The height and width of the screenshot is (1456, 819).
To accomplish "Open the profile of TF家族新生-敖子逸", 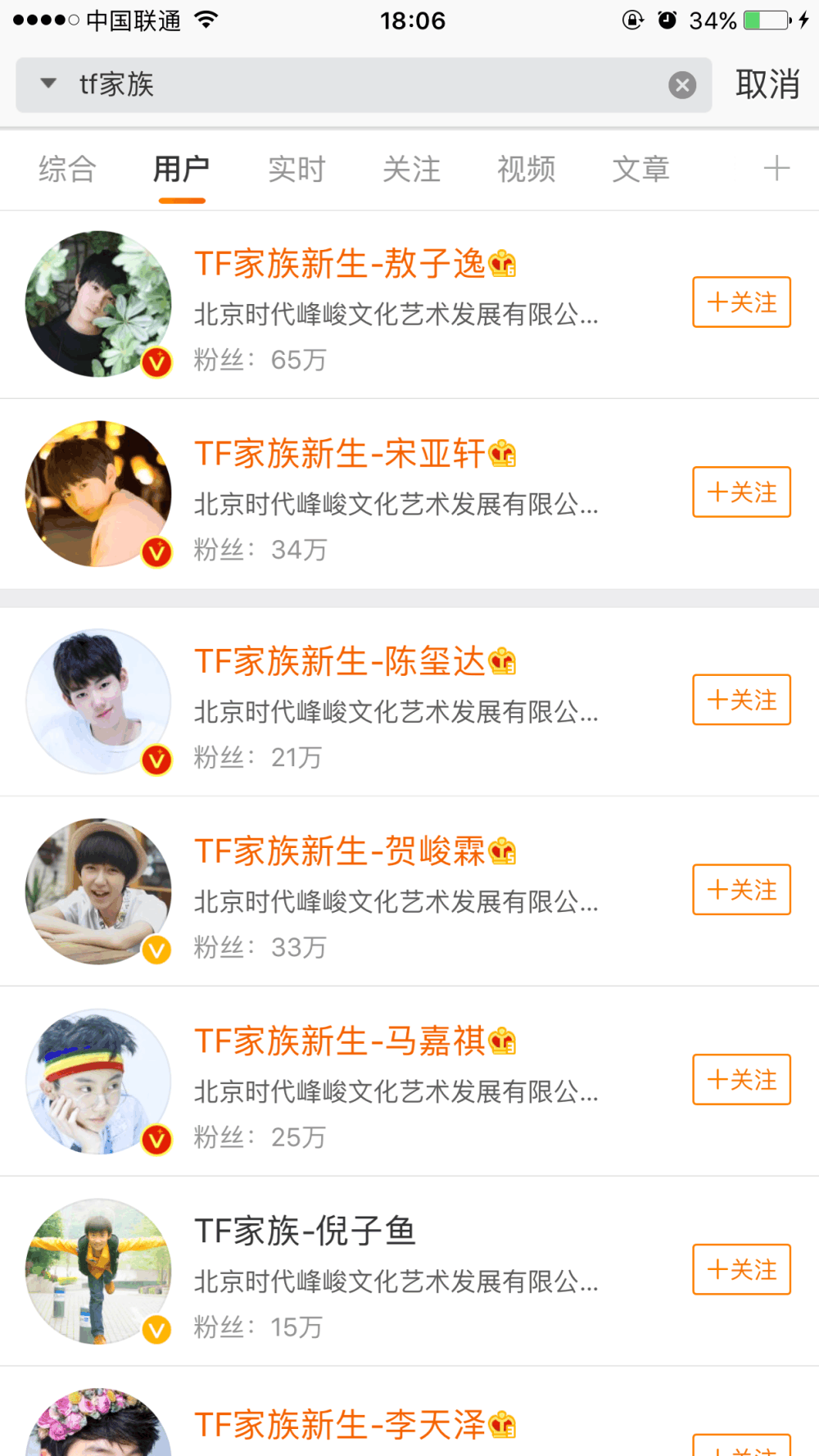I will click(339, 265).
